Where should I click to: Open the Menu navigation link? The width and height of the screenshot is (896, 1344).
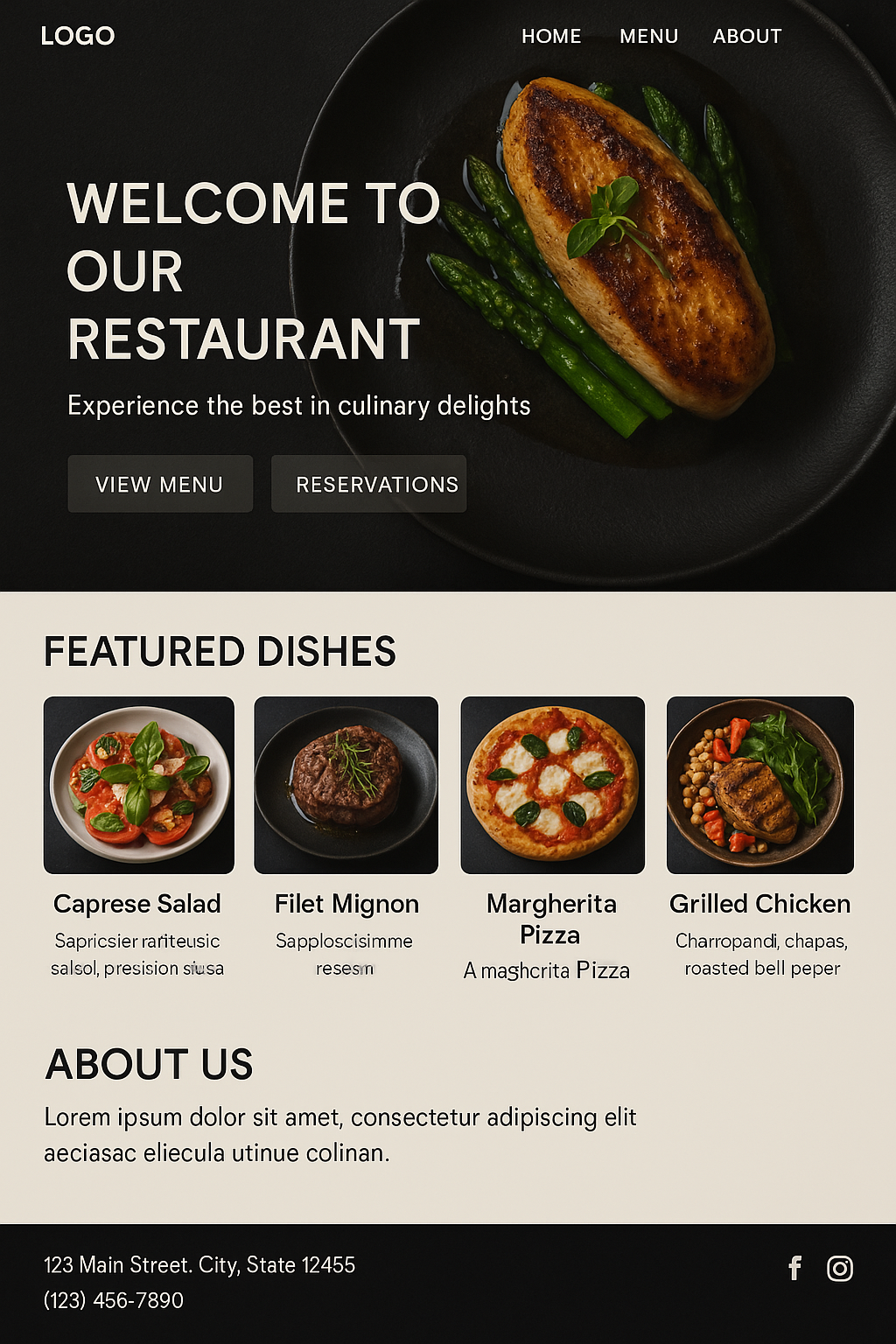[648, 36]
